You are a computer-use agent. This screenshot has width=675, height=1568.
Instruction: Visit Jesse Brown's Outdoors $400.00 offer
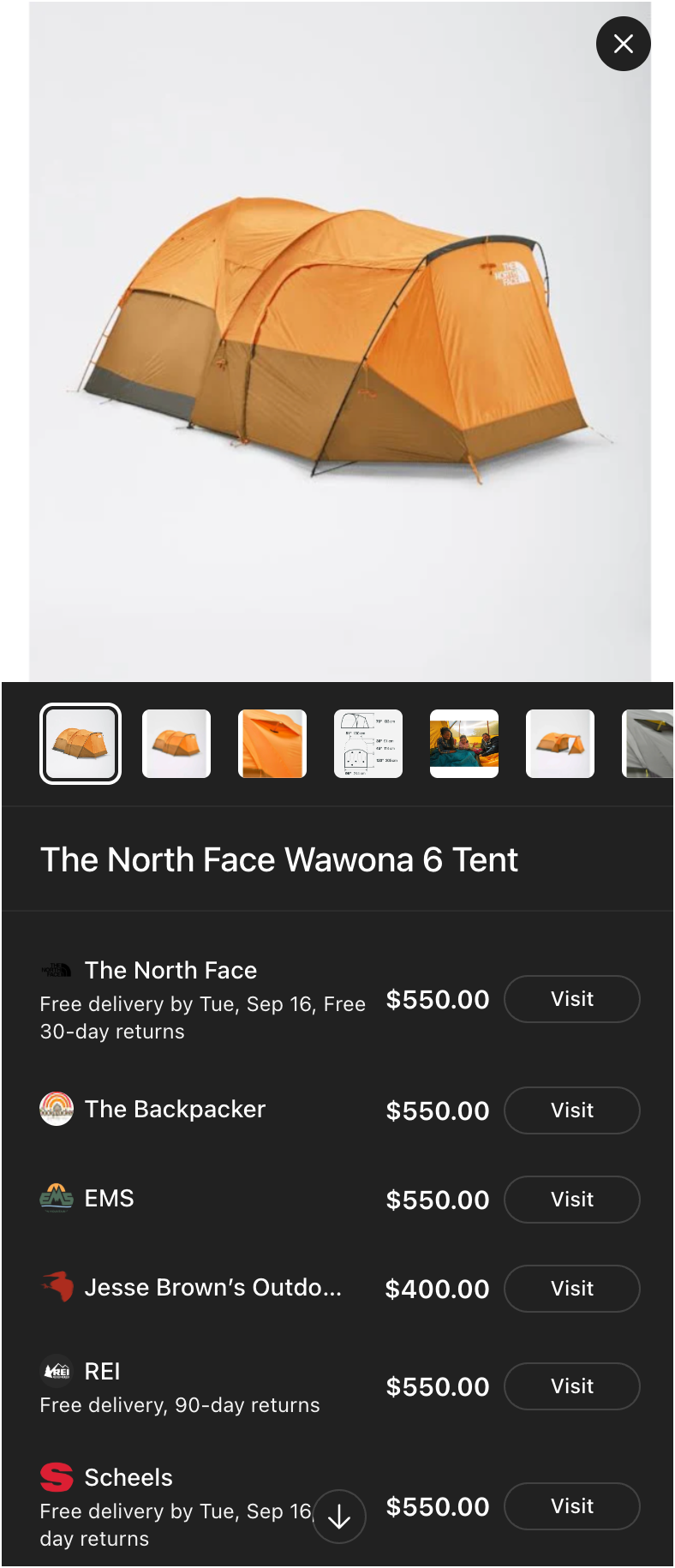571,1289
